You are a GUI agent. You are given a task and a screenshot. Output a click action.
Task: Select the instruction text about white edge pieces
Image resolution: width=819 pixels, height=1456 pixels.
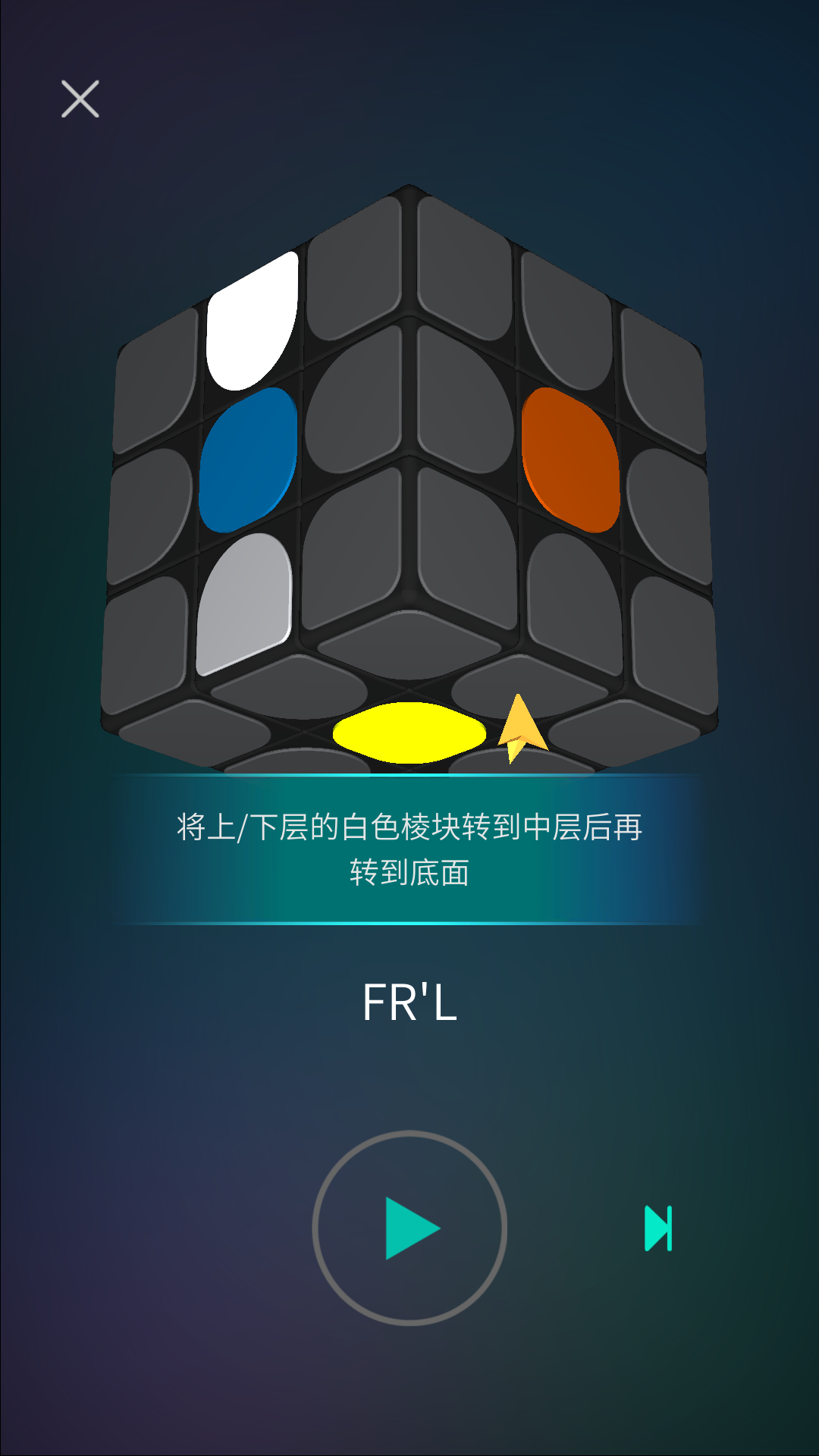[x=409, y=830]
